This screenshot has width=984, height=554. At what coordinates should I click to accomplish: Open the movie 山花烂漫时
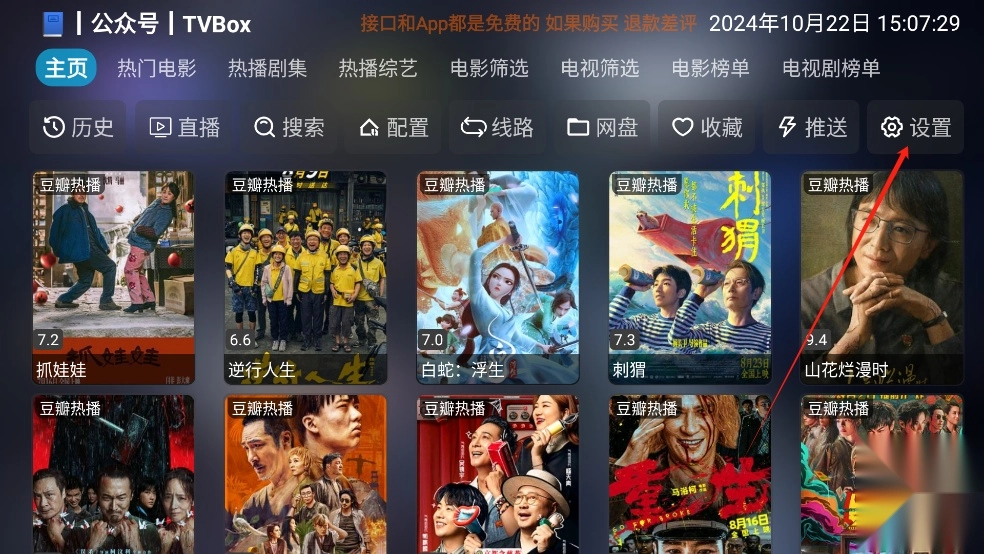882,277
